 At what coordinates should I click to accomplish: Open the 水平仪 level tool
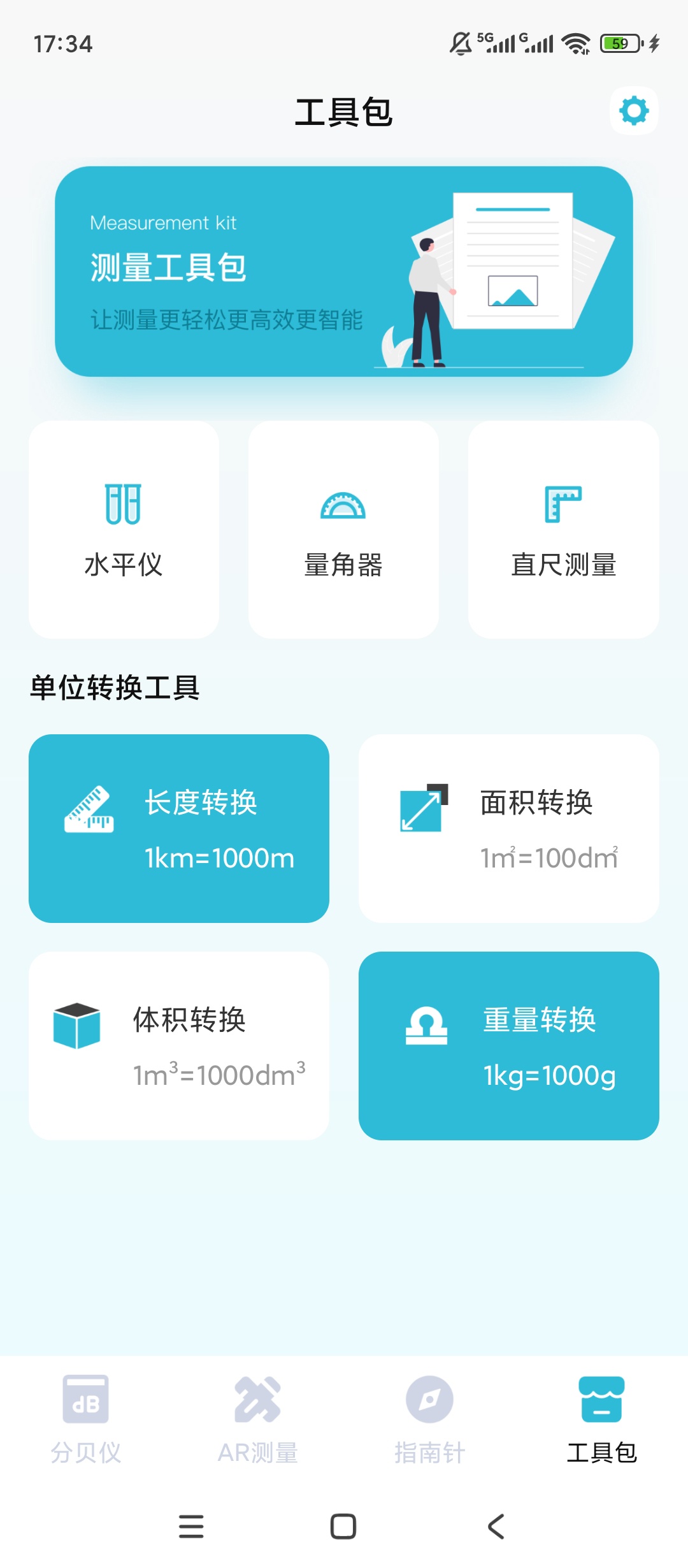coord(124,529)
